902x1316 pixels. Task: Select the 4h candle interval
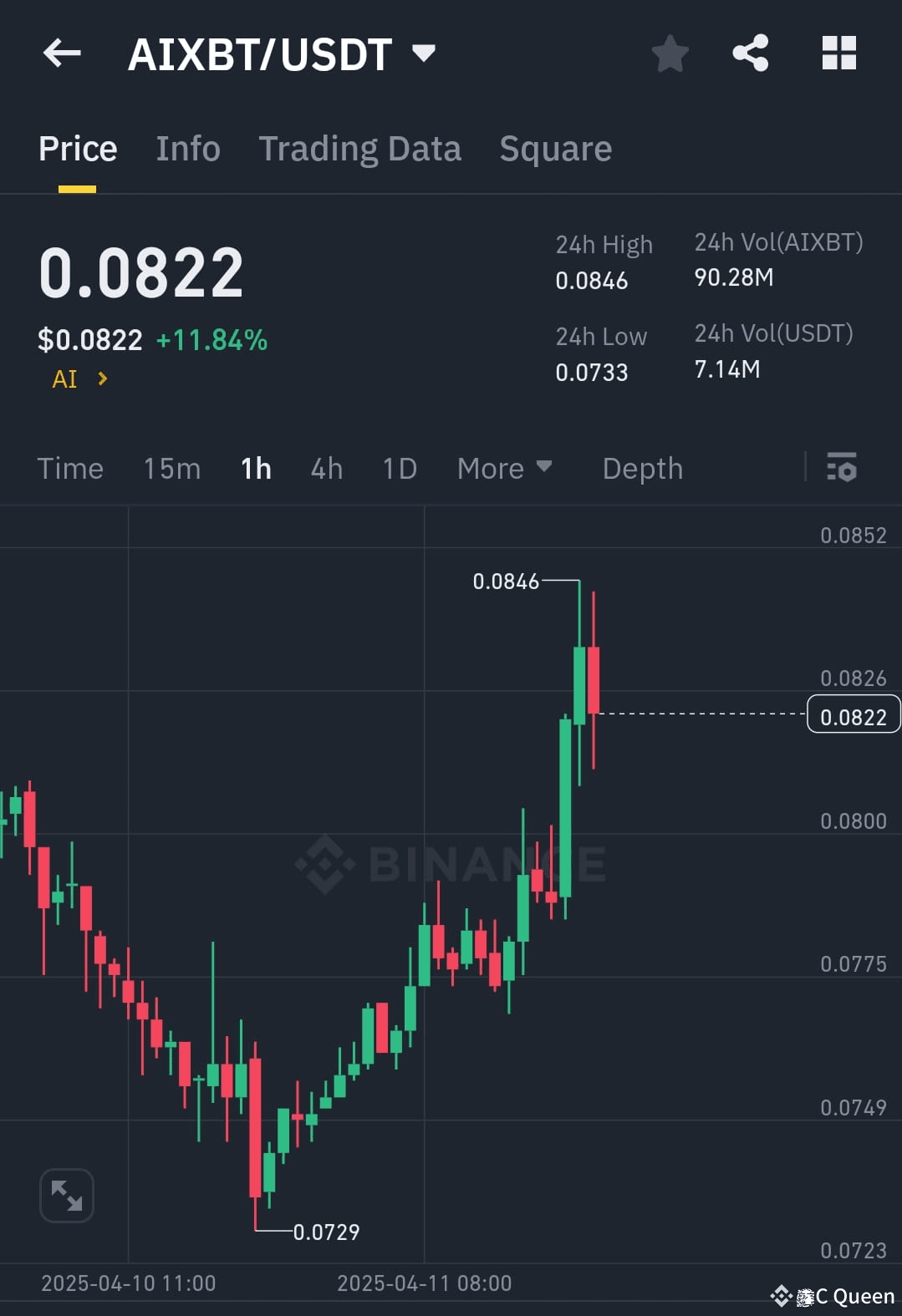coord(326,468)
